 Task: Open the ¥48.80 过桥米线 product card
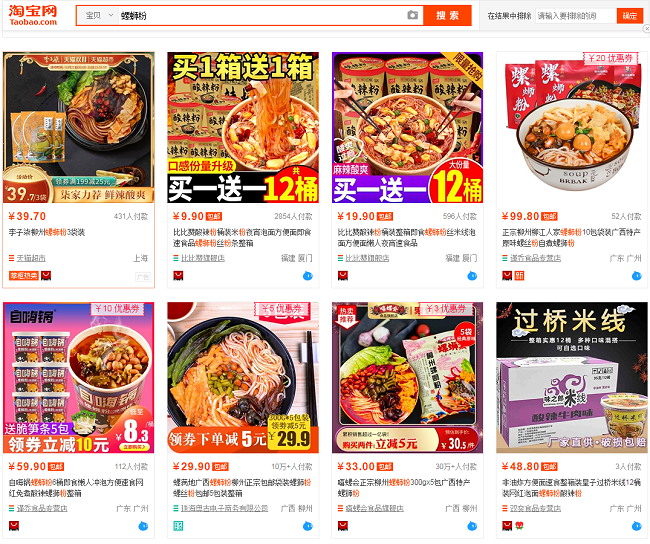click(x=571, y=376)
